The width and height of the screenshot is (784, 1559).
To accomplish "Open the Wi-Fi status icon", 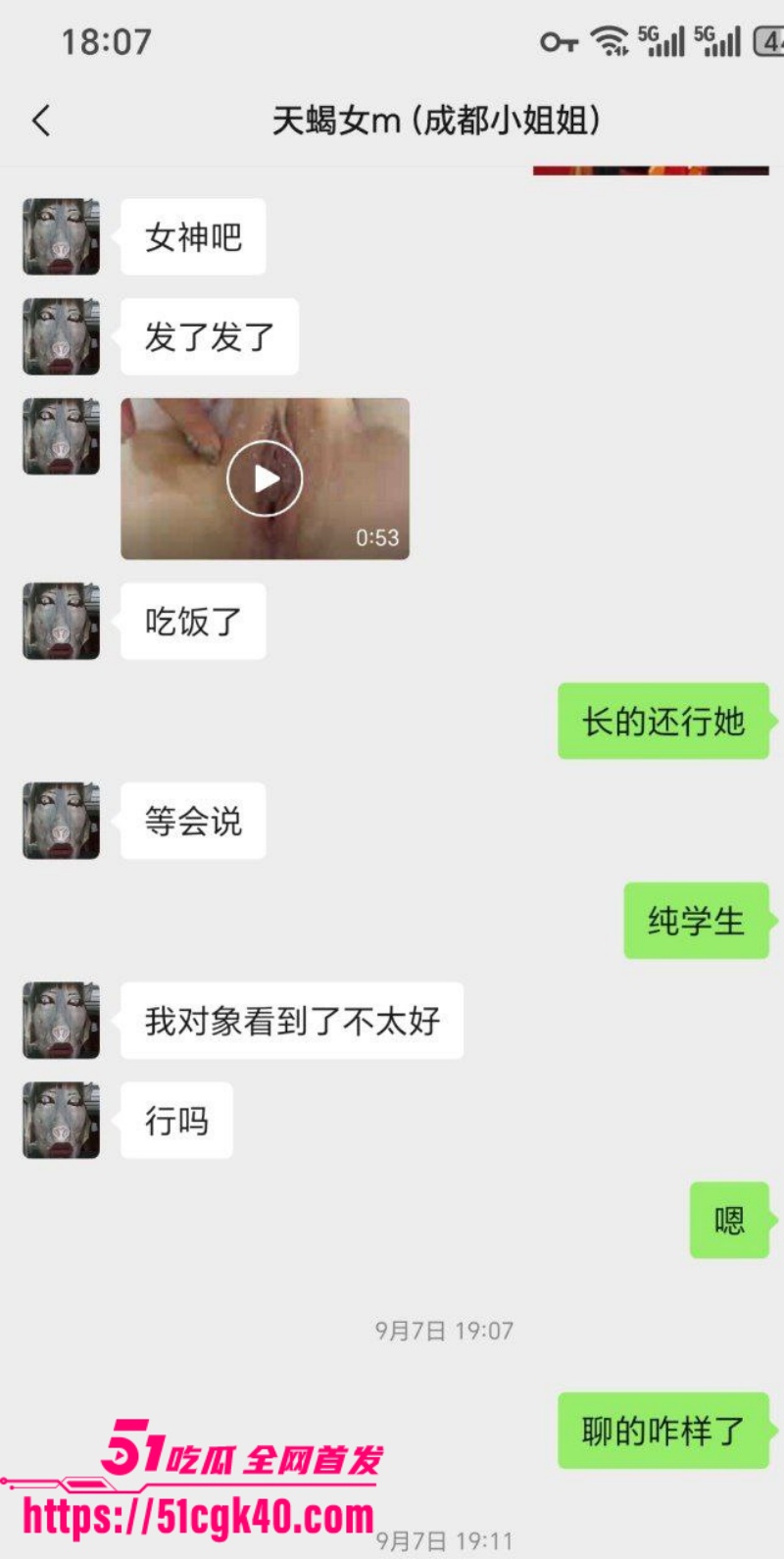I will click(609, 43).
